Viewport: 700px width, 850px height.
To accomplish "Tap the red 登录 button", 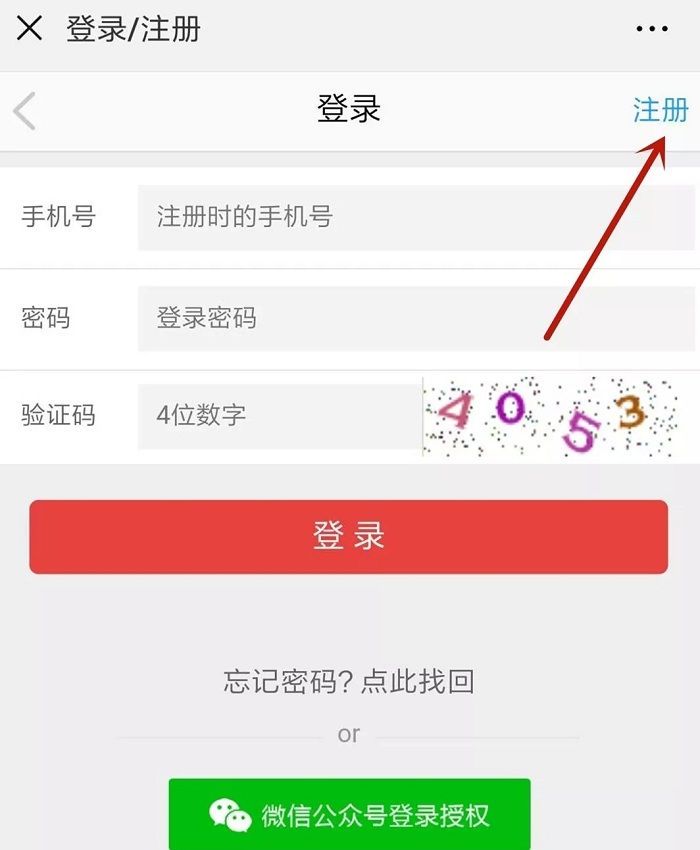I will (348, 537).
